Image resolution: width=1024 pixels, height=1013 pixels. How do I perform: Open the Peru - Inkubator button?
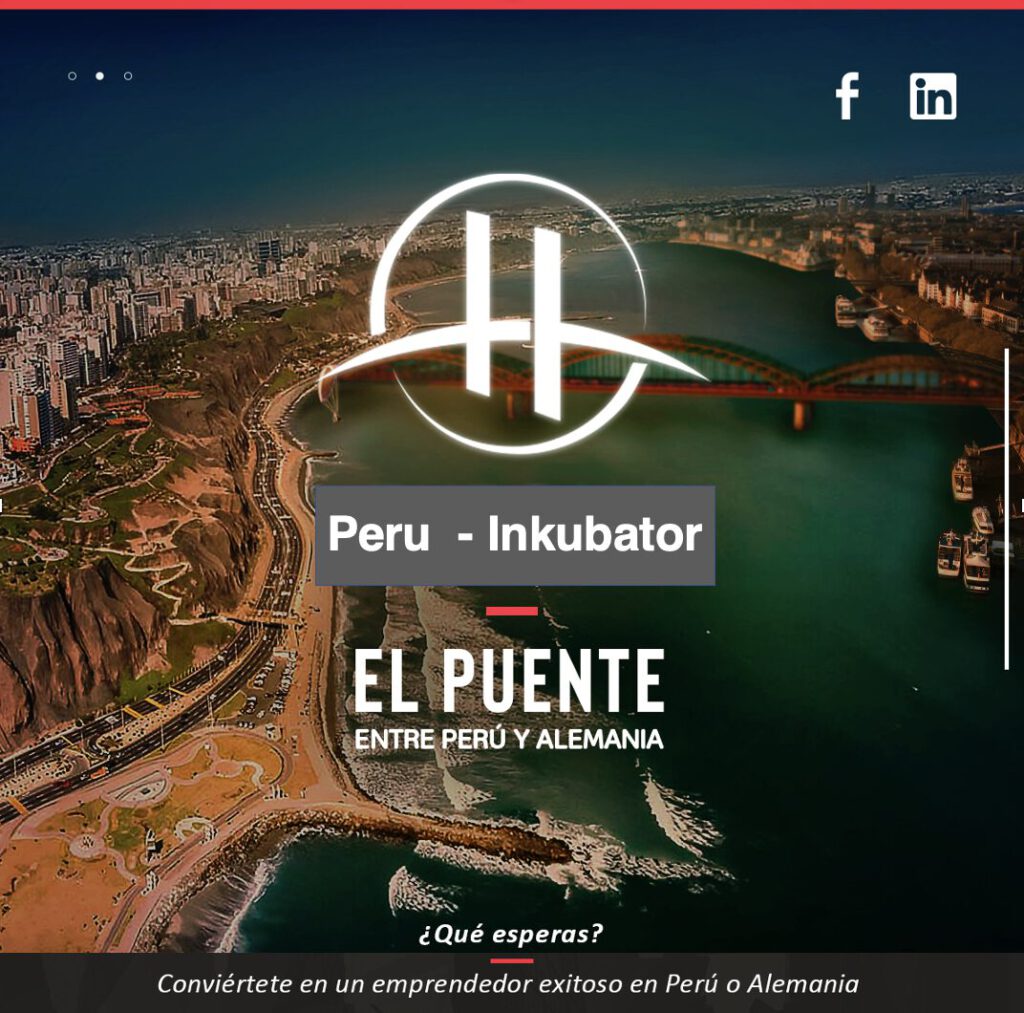[x=515, y=535]
